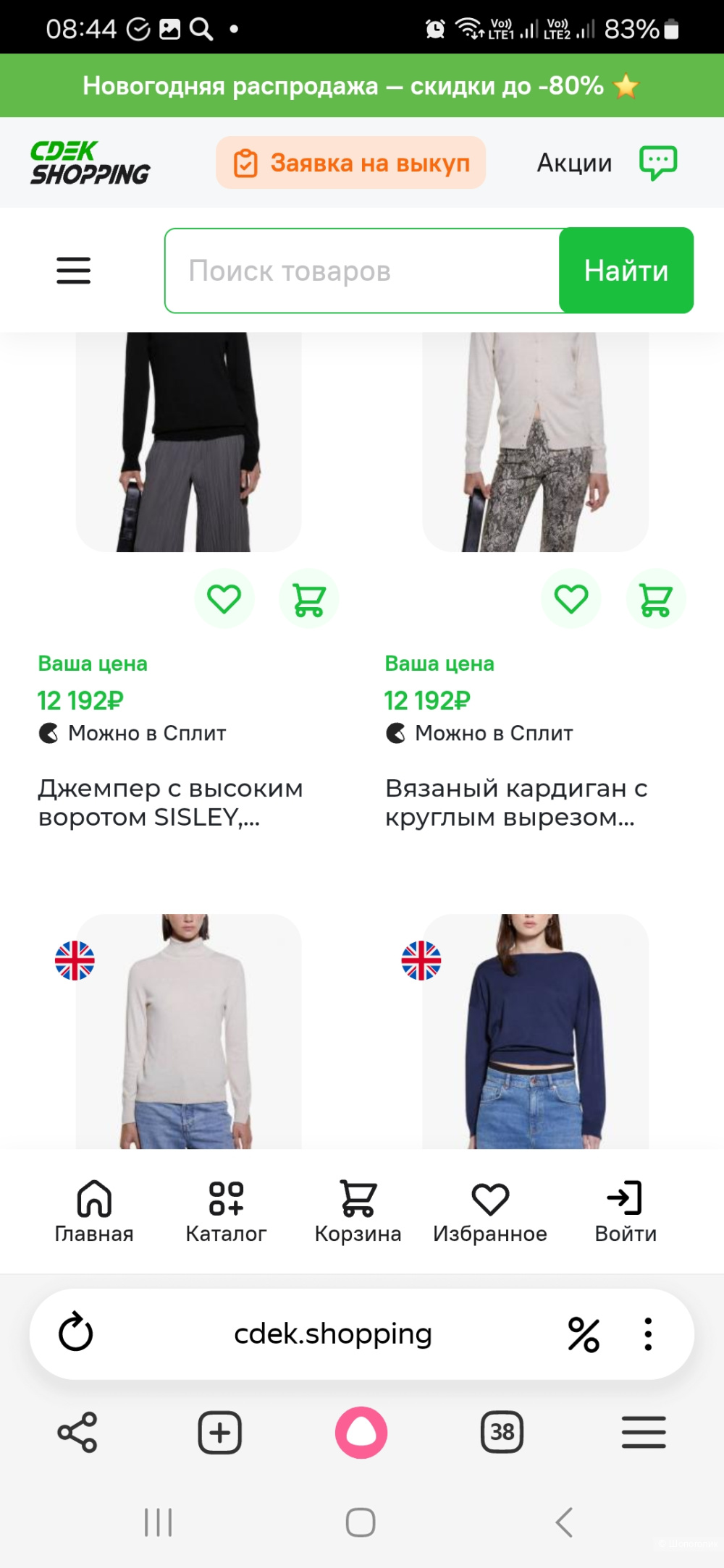Tap the Заявка на выкуп button

350,162
